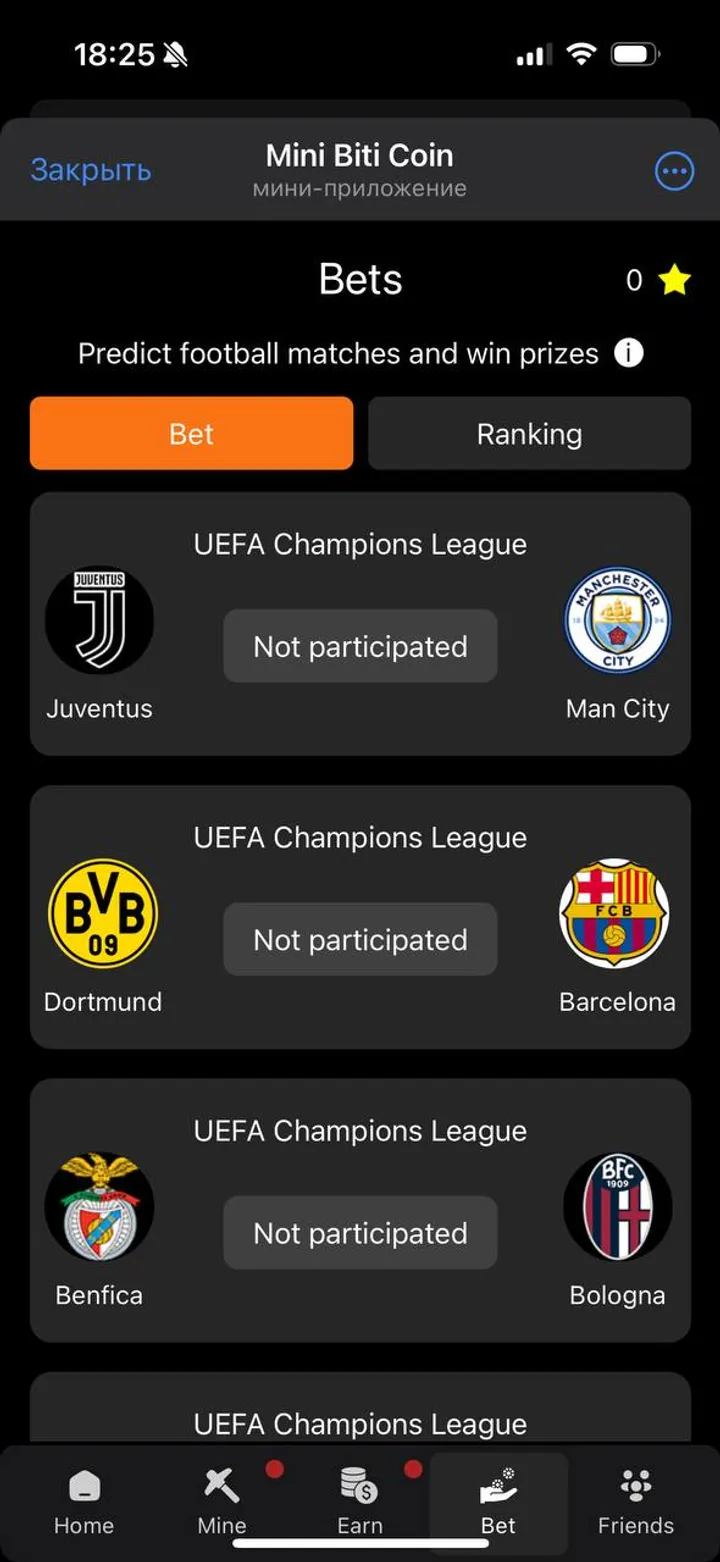The height and width of the screenshot is (1562, 720).
Task: Select Bet in the bottom navigation
Action: click(x=498, y=1500)
